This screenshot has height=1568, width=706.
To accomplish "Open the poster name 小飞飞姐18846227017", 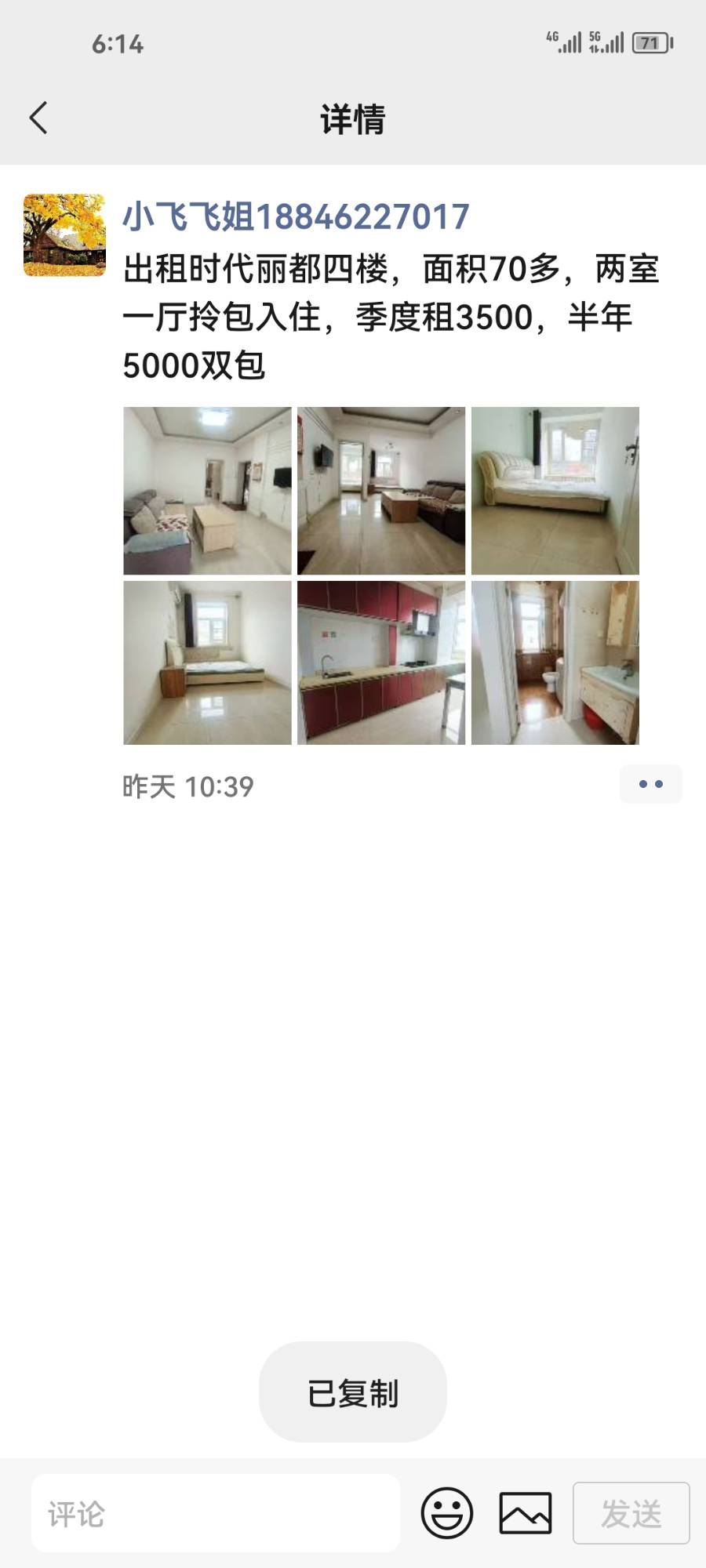I will click(296, 216).
